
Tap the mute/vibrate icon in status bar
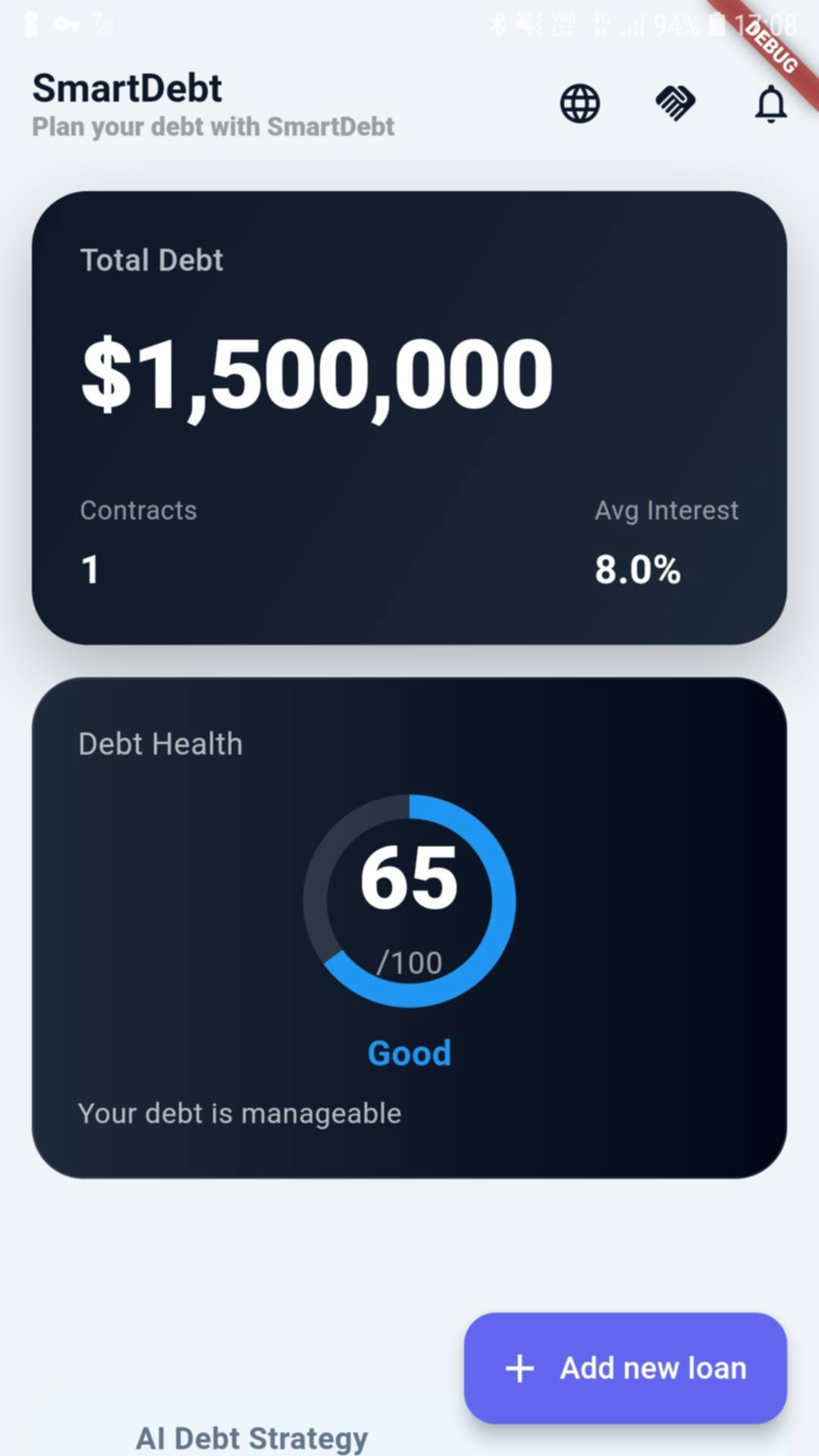point(527,25)
